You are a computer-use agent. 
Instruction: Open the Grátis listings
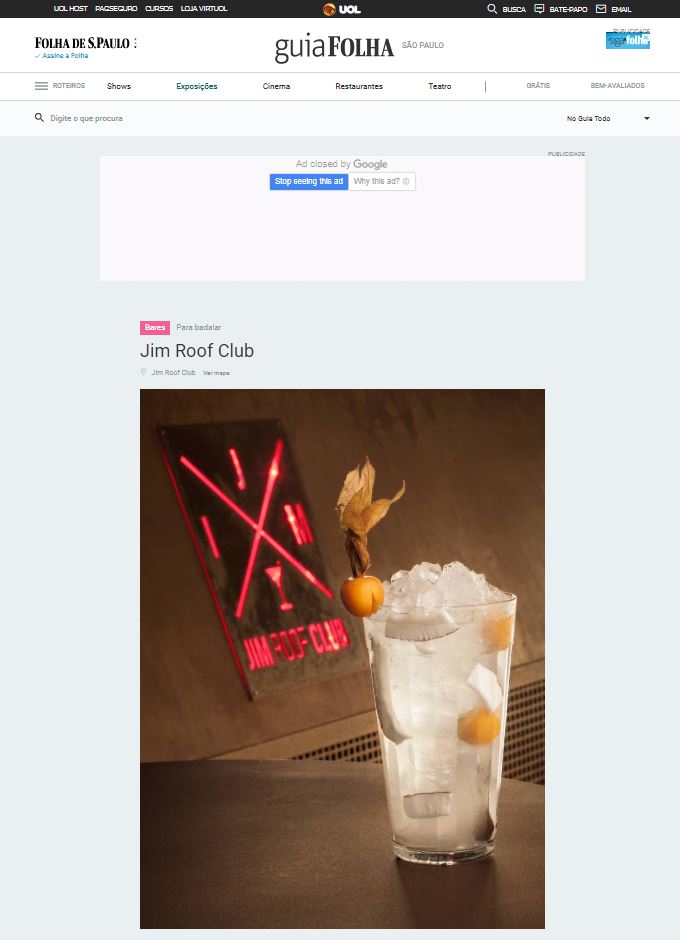click(538, 86)
